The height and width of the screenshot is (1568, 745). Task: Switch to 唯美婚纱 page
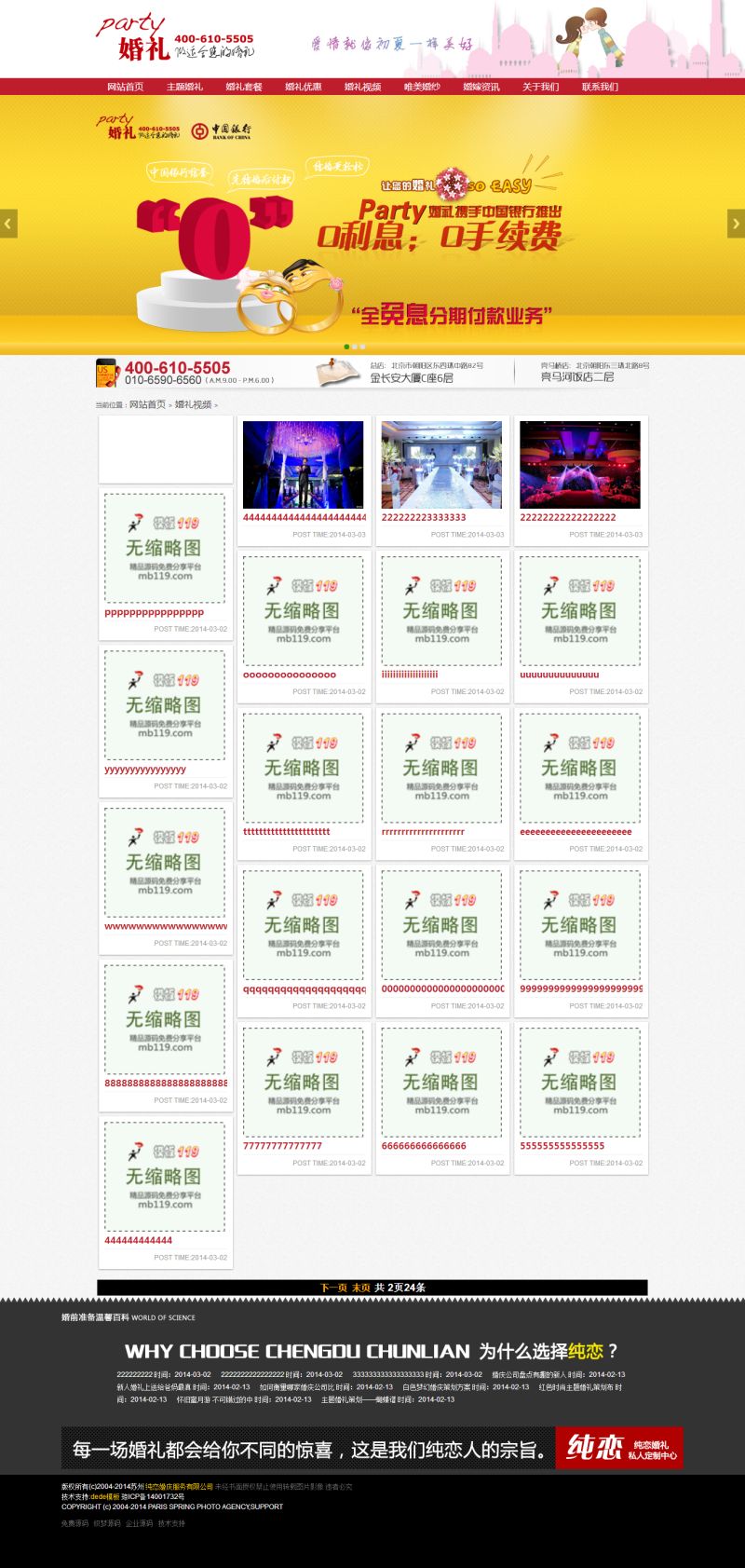pos(422,87)
